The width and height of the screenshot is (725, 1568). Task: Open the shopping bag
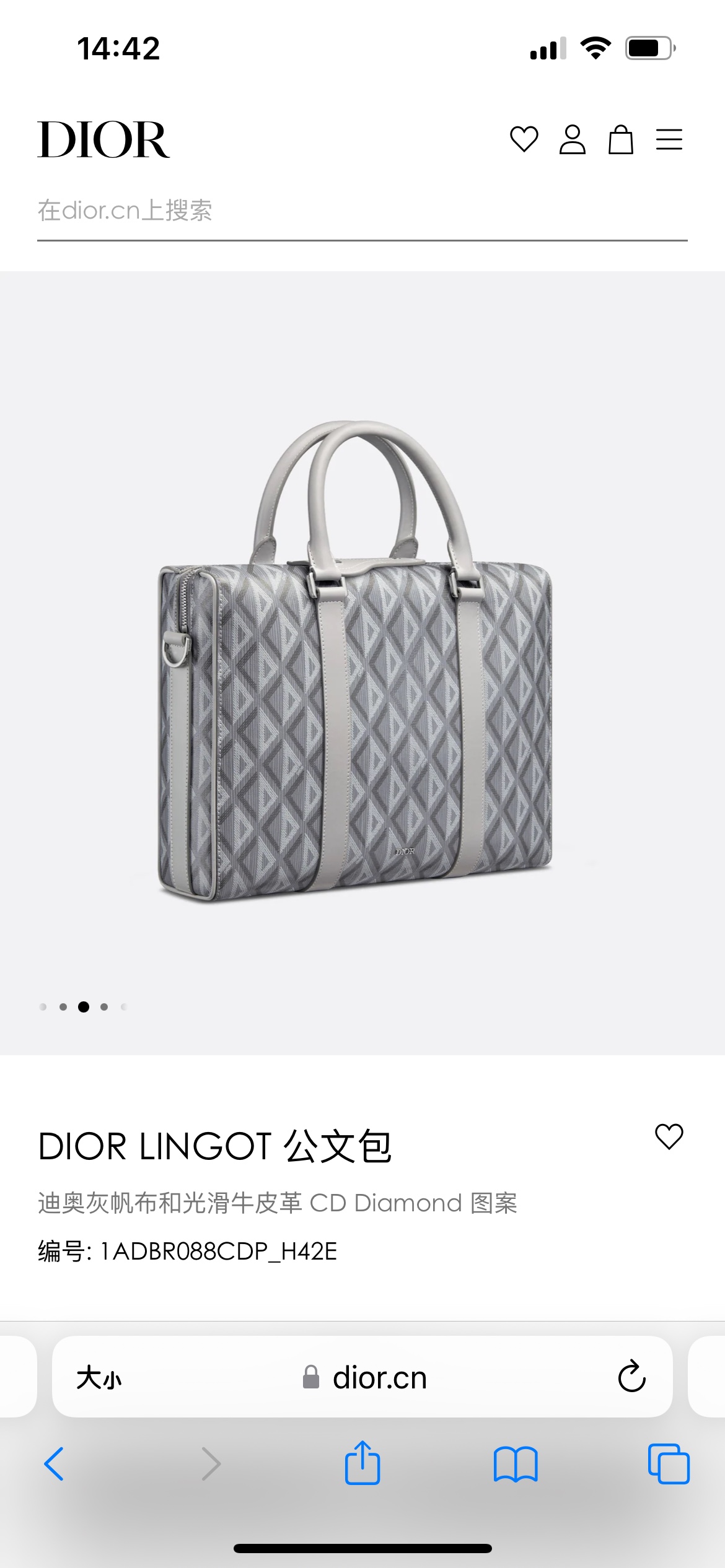click(620, 139)
